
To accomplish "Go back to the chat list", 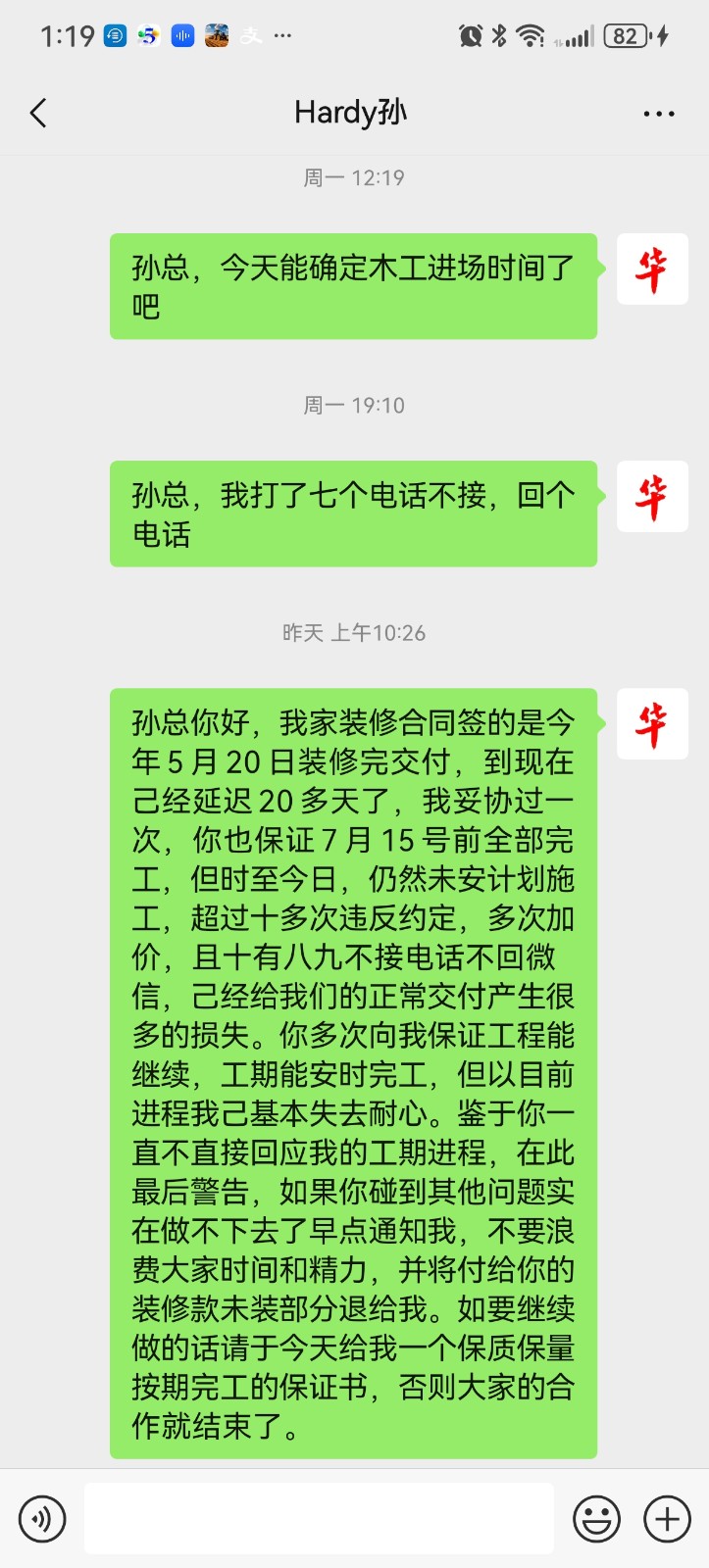I will point(39,114).
